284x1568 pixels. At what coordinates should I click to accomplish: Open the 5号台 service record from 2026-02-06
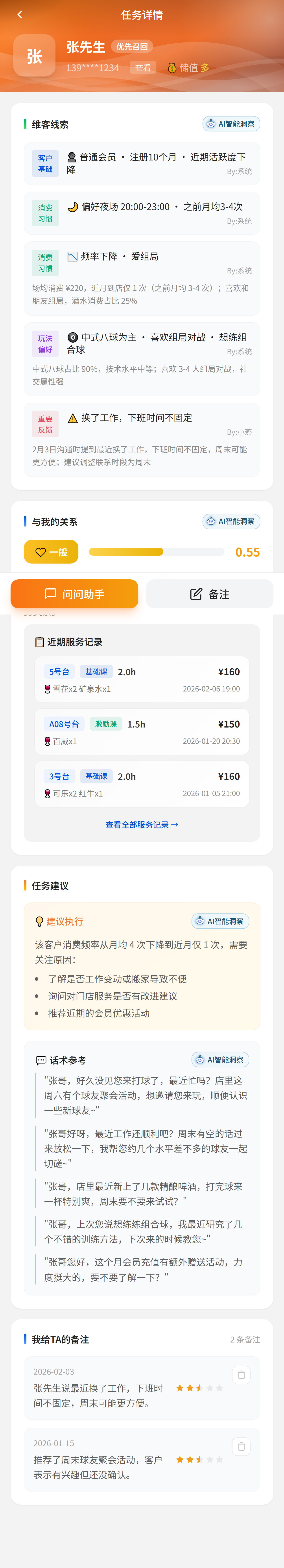pos(142,680)
